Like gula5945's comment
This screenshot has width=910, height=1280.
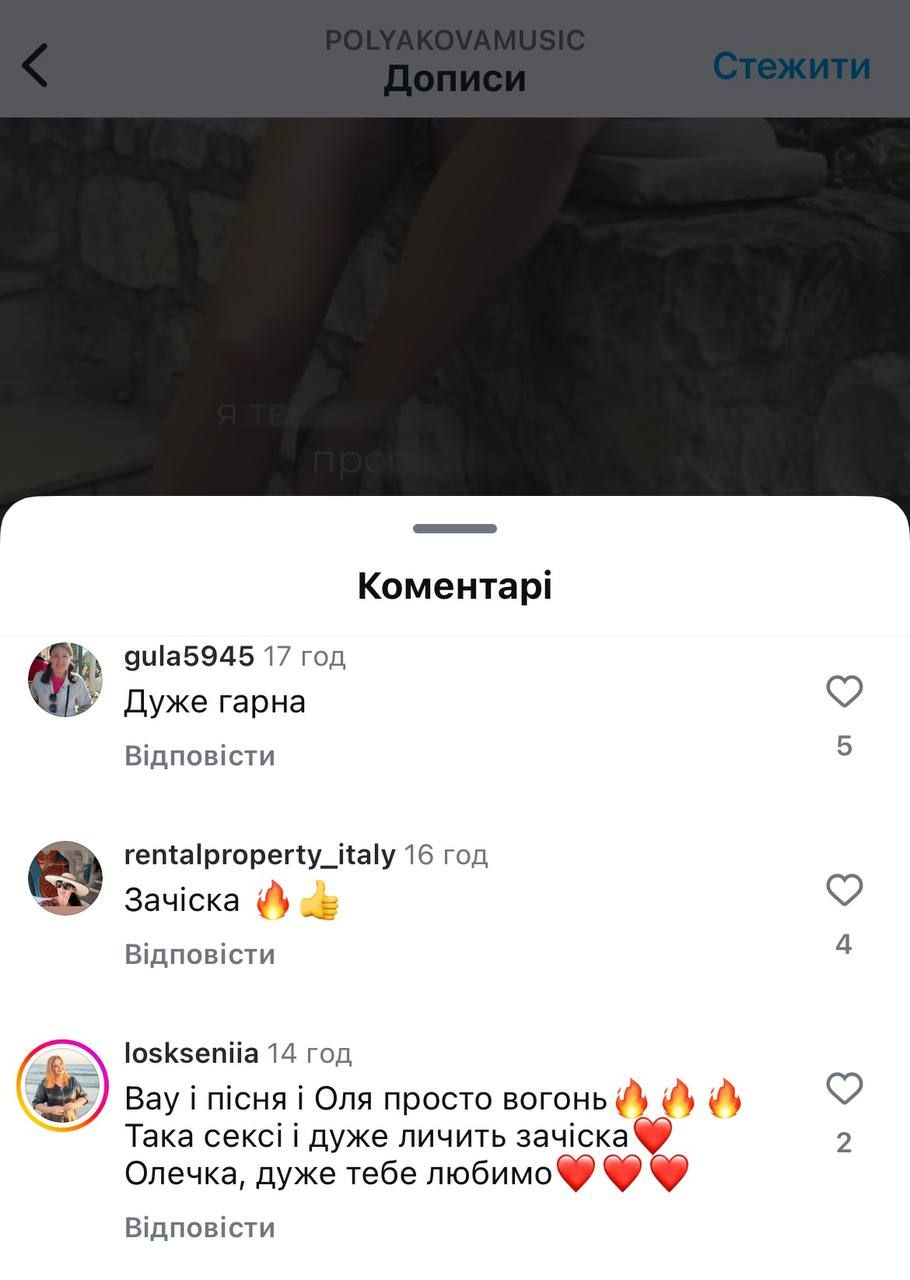(844, 691)
